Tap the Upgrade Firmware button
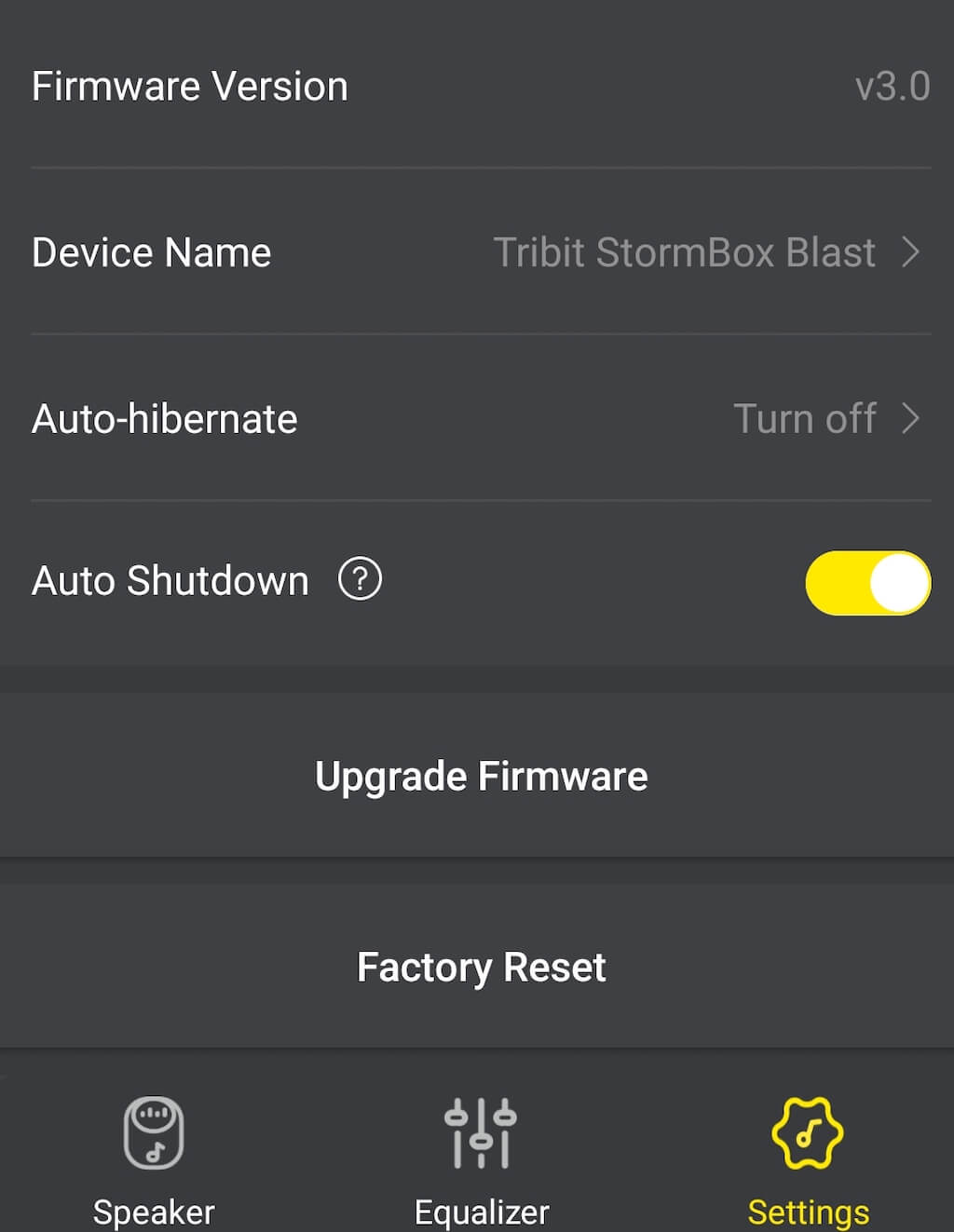Screen dimensions: 954x1232 [481, 776]
